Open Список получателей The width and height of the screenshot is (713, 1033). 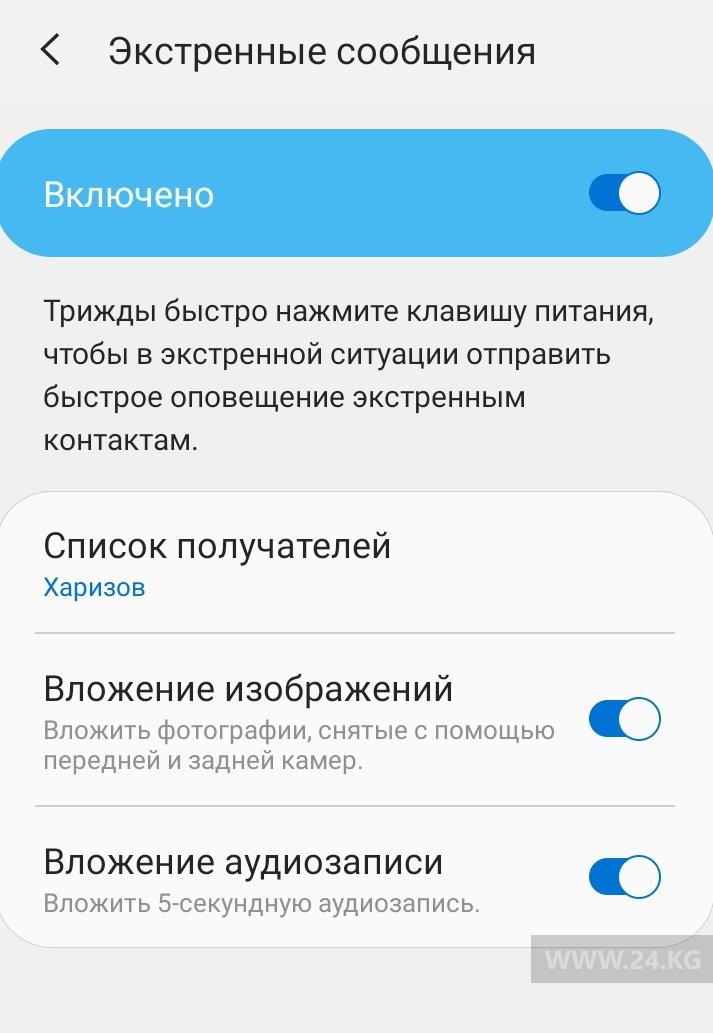click(x=217, y=564)
